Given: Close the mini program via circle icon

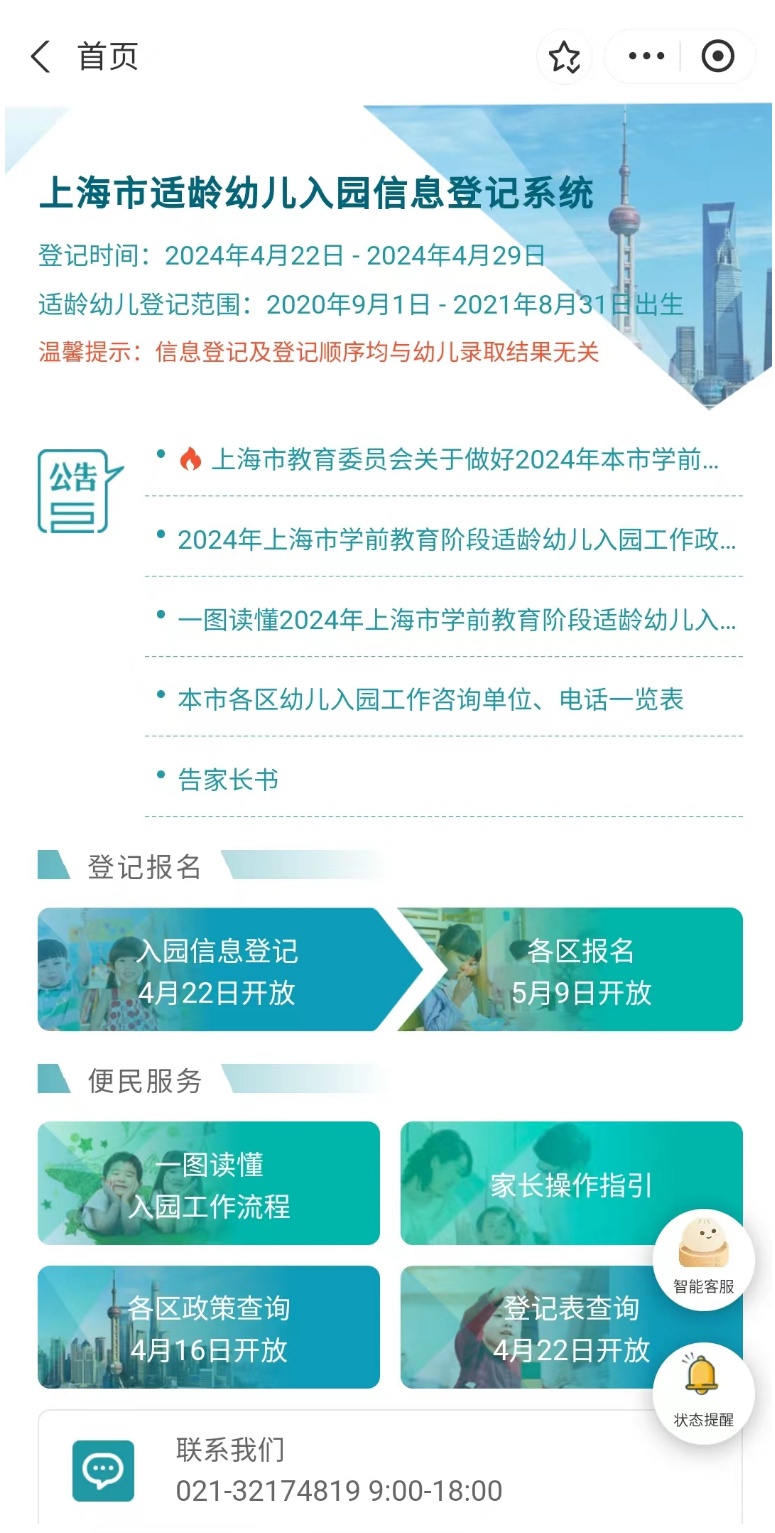Looking at the screenshot, I should pos(717,57).
